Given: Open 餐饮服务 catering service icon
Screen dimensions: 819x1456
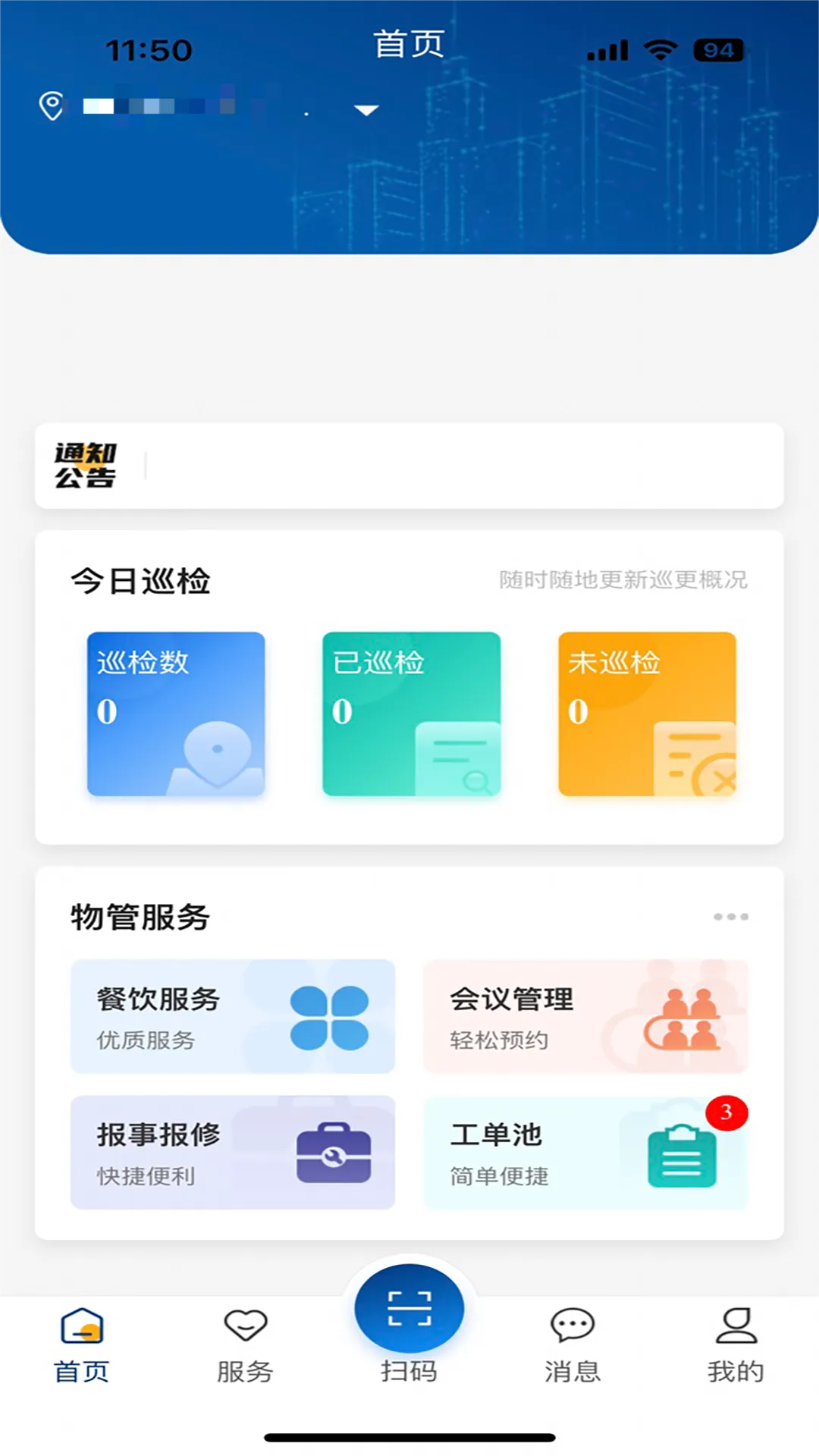Looking at the screenshot, I should [328, 1016].
